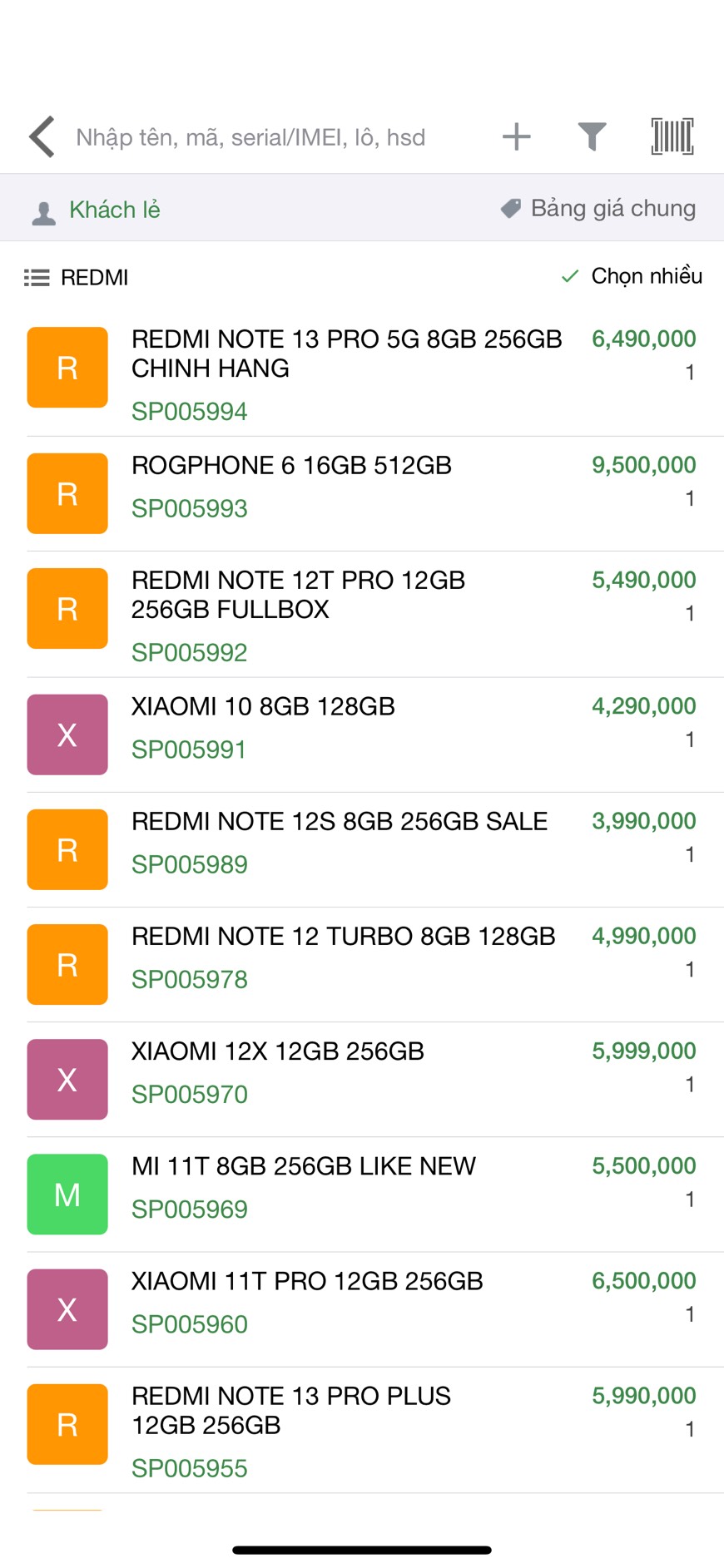This screenshot has width=724, height=1568.
Task: Go back using the left arrow
Action: pos(42,136)
